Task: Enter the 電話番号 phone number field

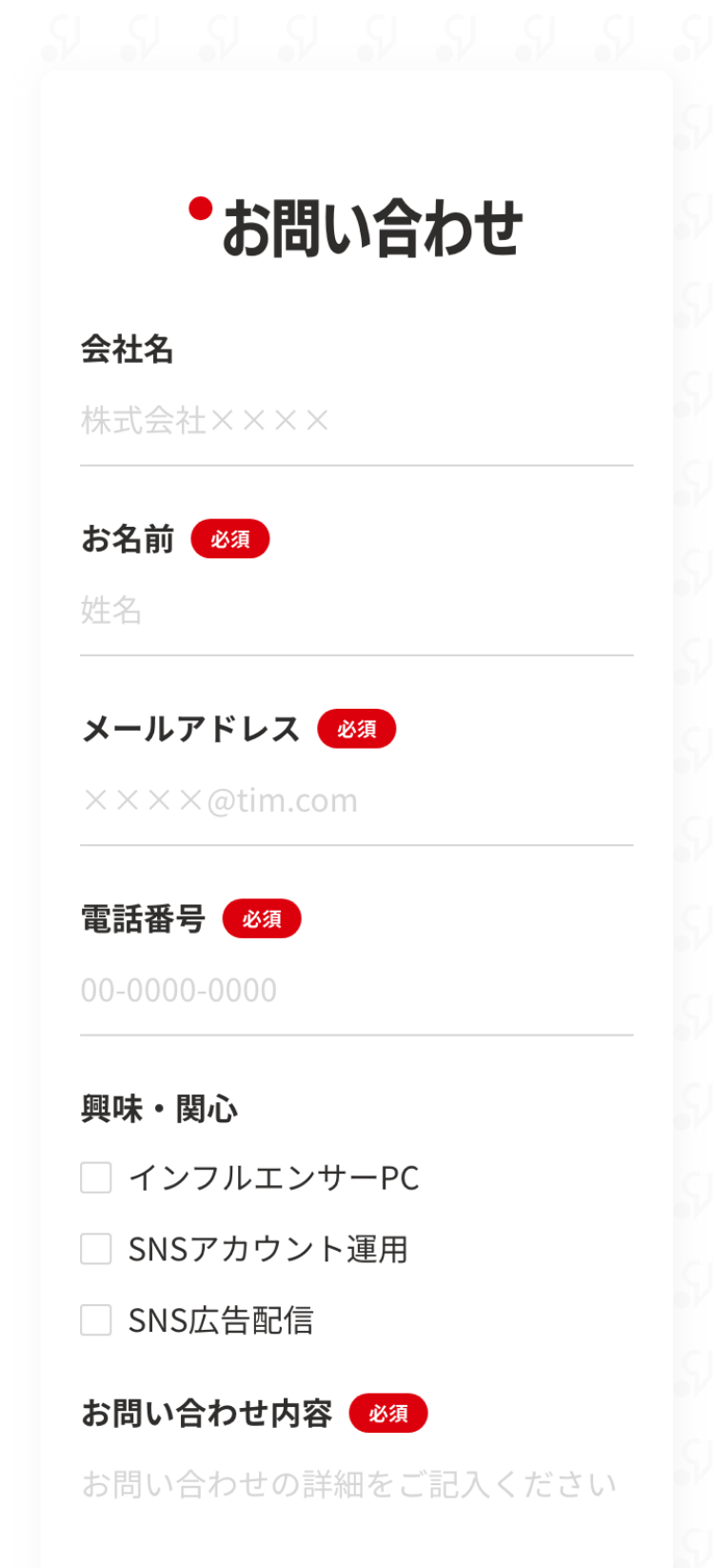Action: tap(357, 991)
